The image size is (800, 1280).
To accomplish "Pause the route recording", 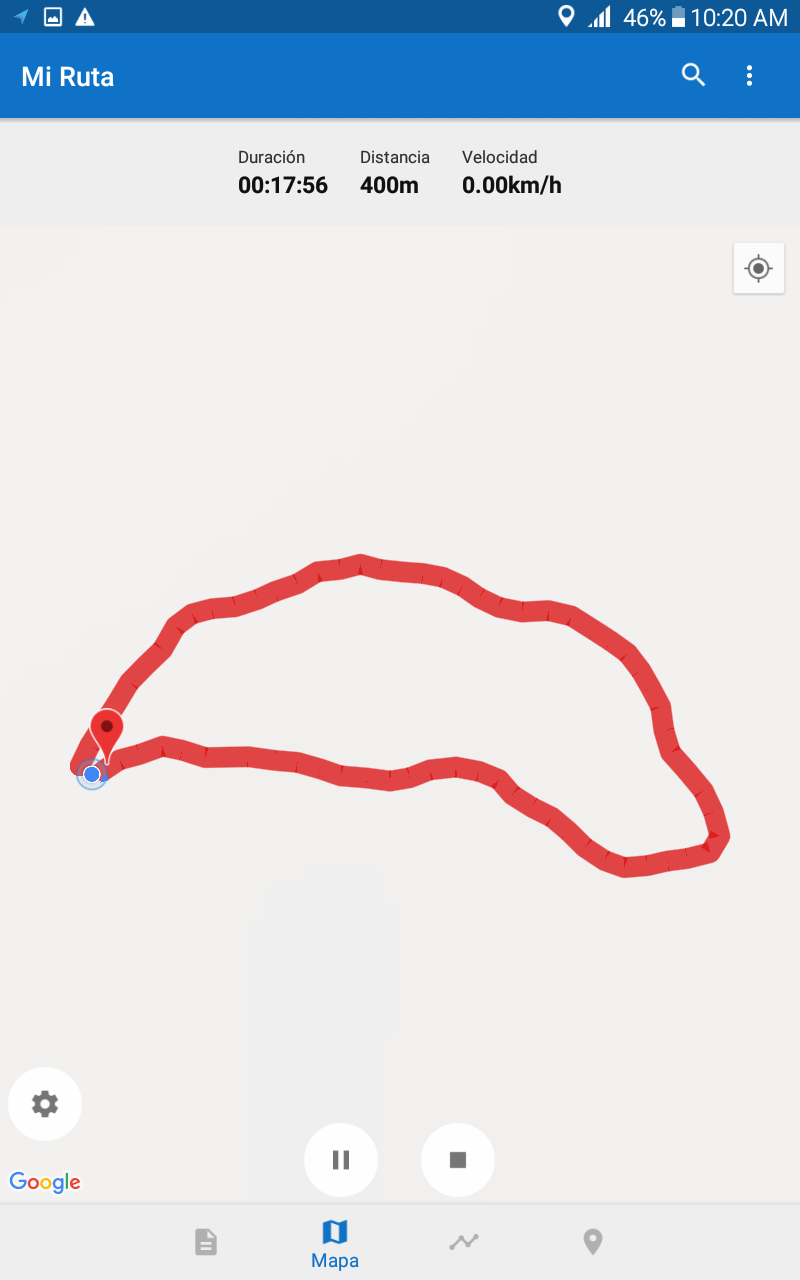I will 341,1160.
